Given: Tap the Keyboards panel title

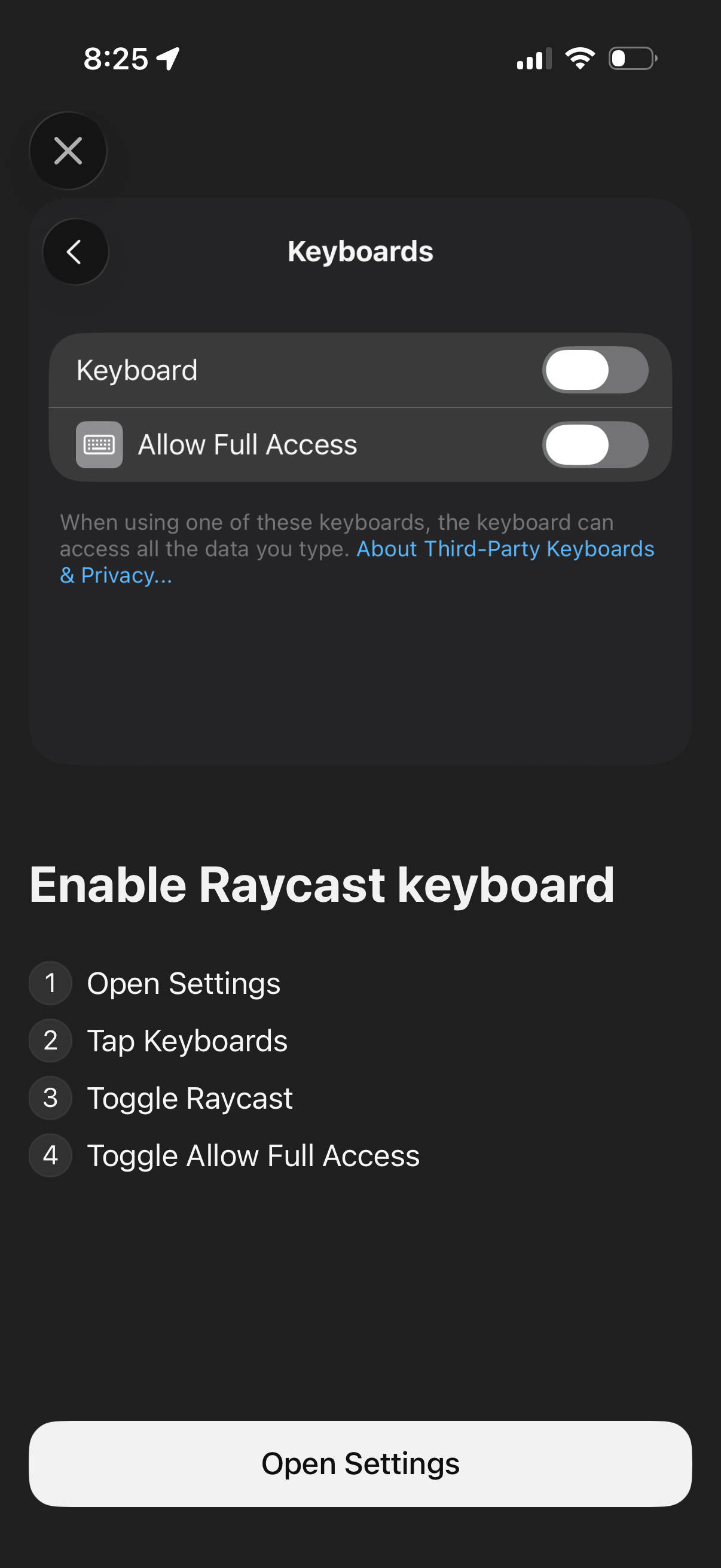Looking at the screenshot, I should coord(360,251).
